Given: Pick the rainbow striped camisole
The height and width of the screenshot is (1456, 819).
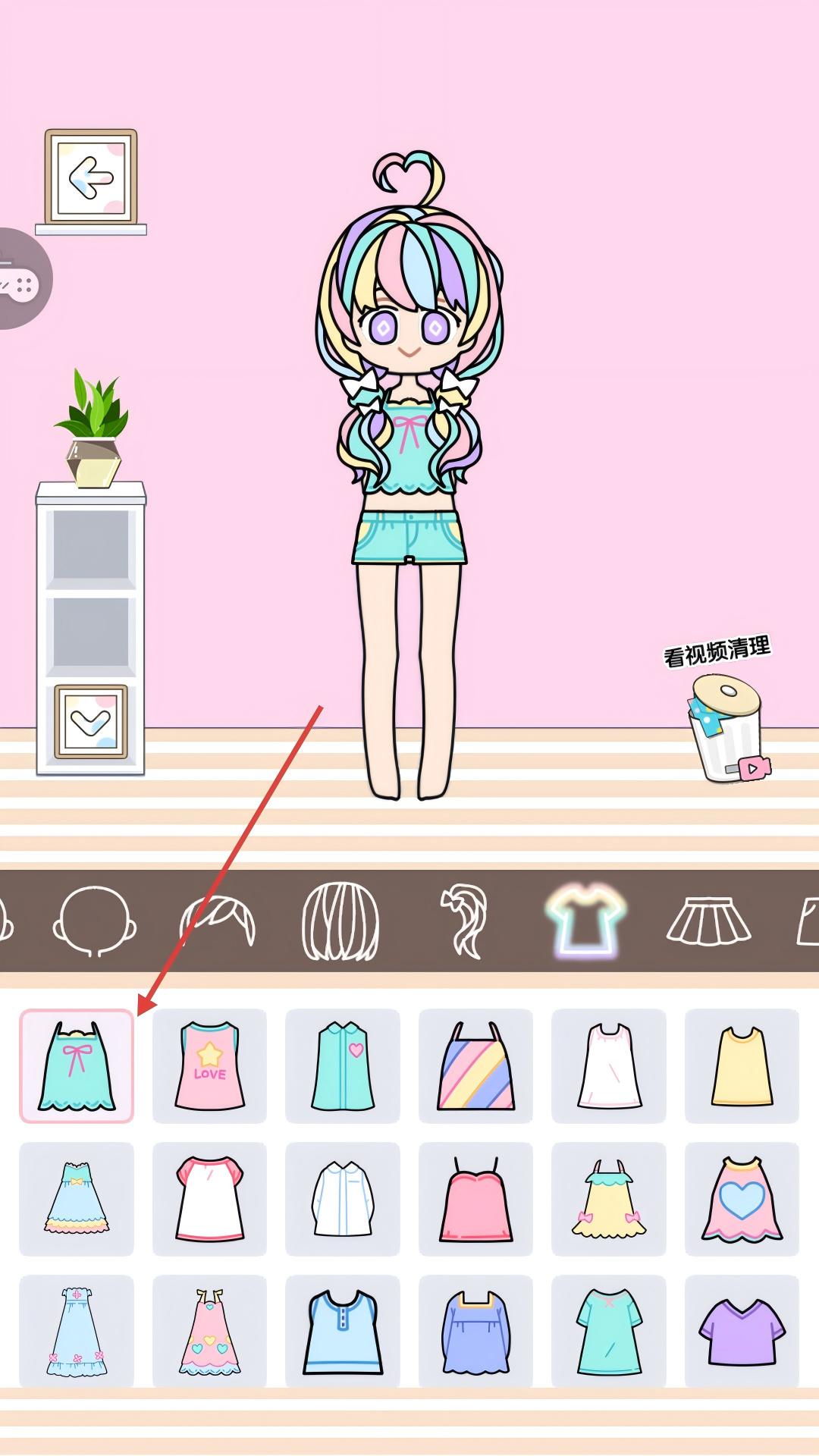Looking at the screenshot, I should [475, 1065].
